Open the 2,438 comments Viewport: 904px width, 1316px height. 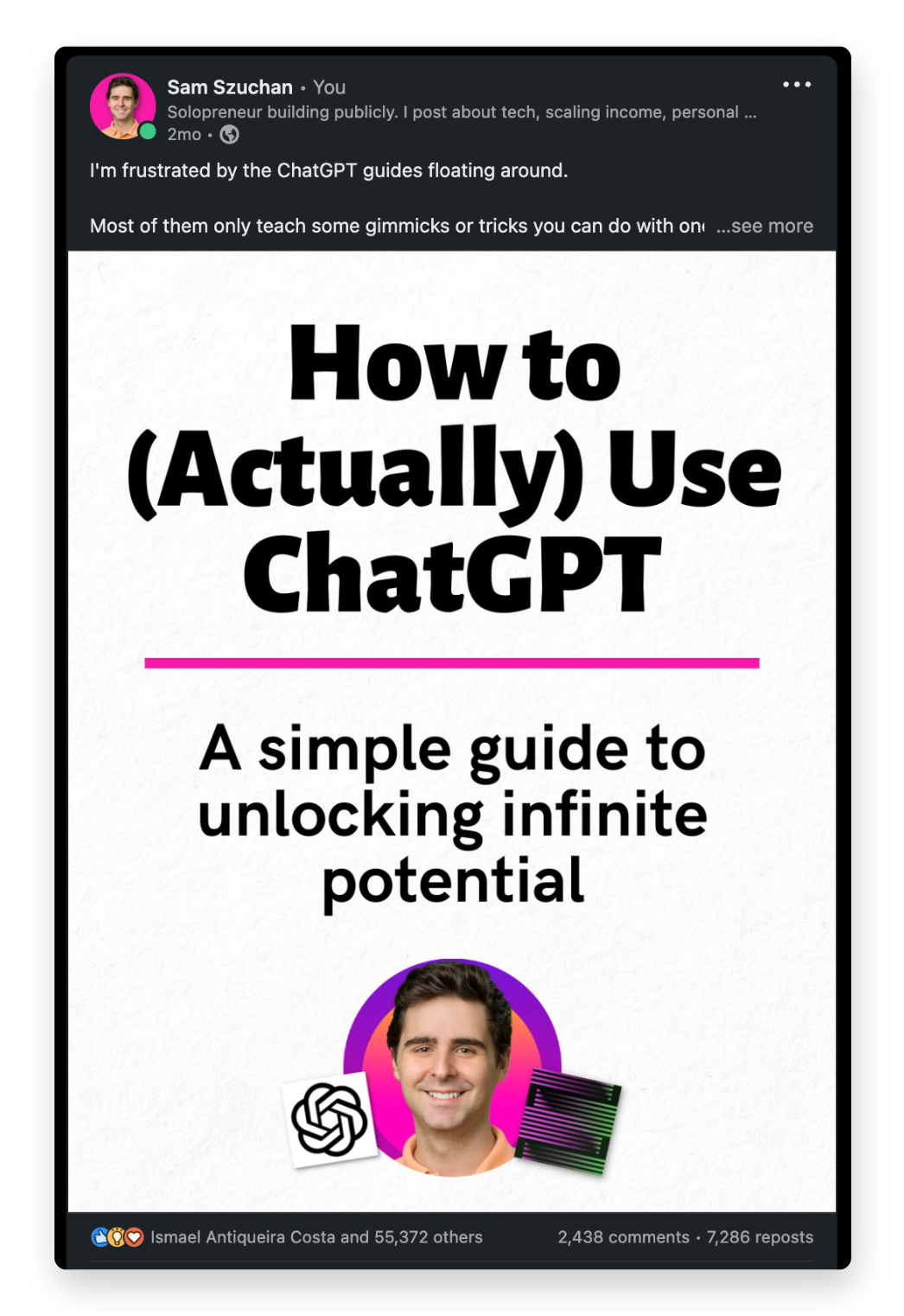click(x=623, y=1237)
